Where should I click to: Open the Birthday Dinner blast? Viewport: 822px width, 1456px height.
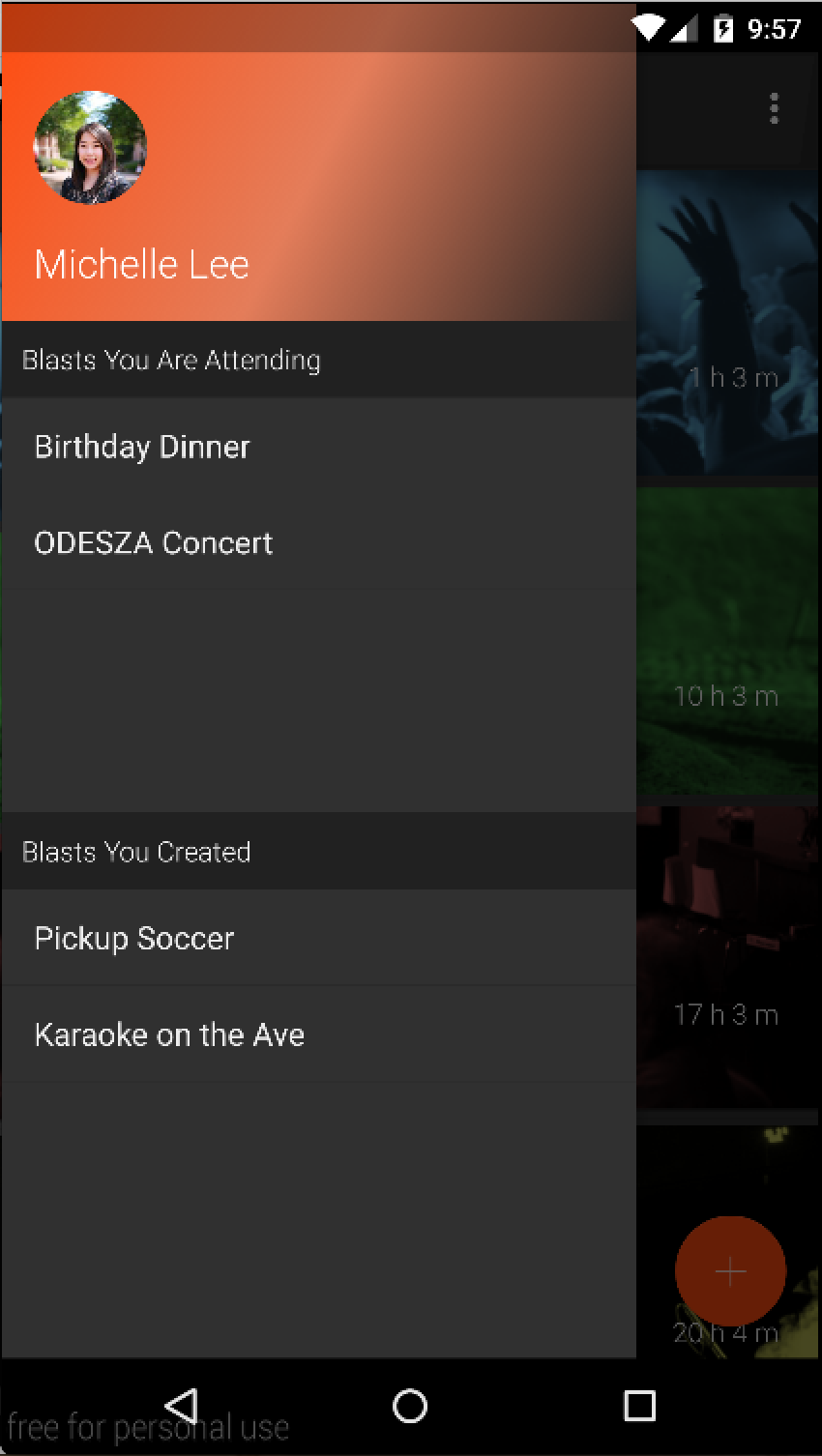point(318,446)
